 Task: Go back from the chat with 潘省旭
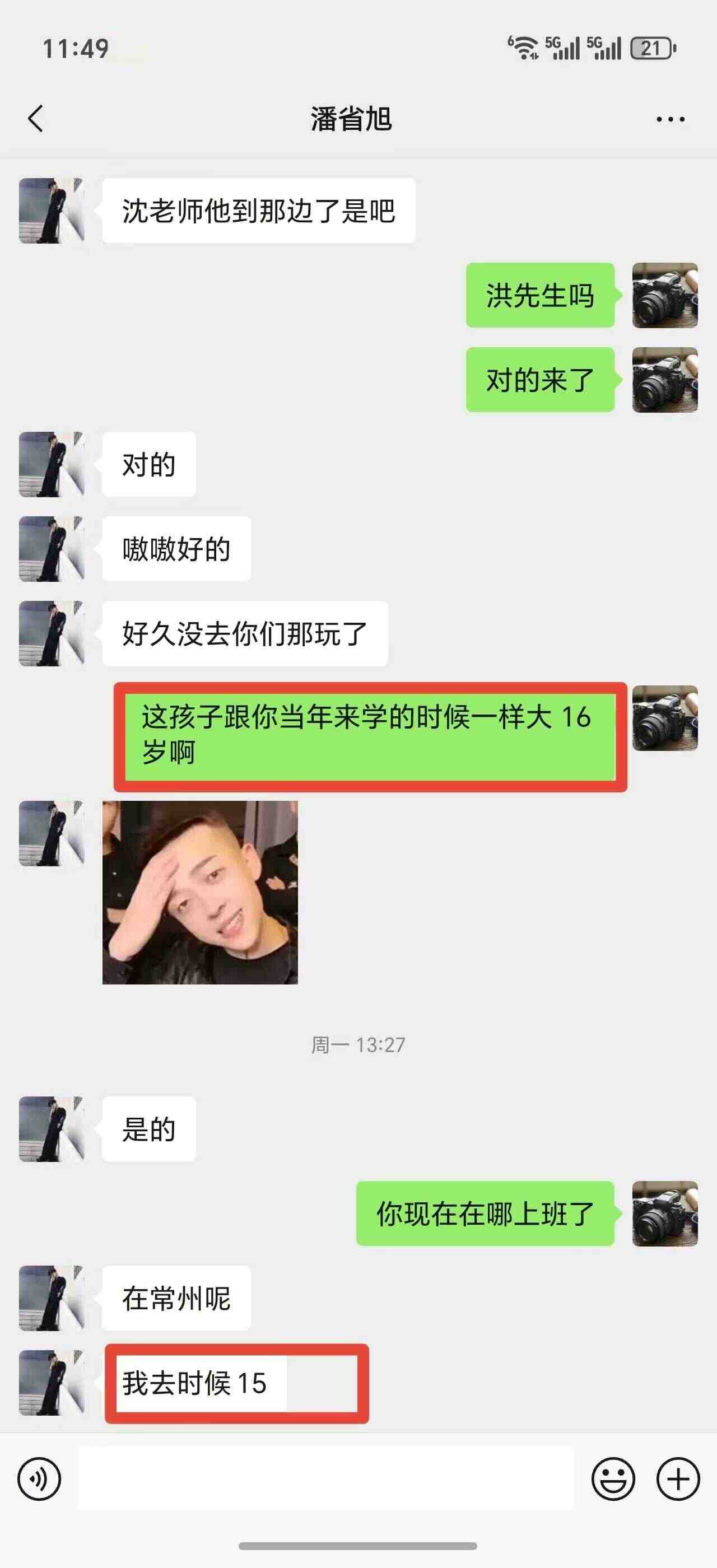(x=36, y=119)
